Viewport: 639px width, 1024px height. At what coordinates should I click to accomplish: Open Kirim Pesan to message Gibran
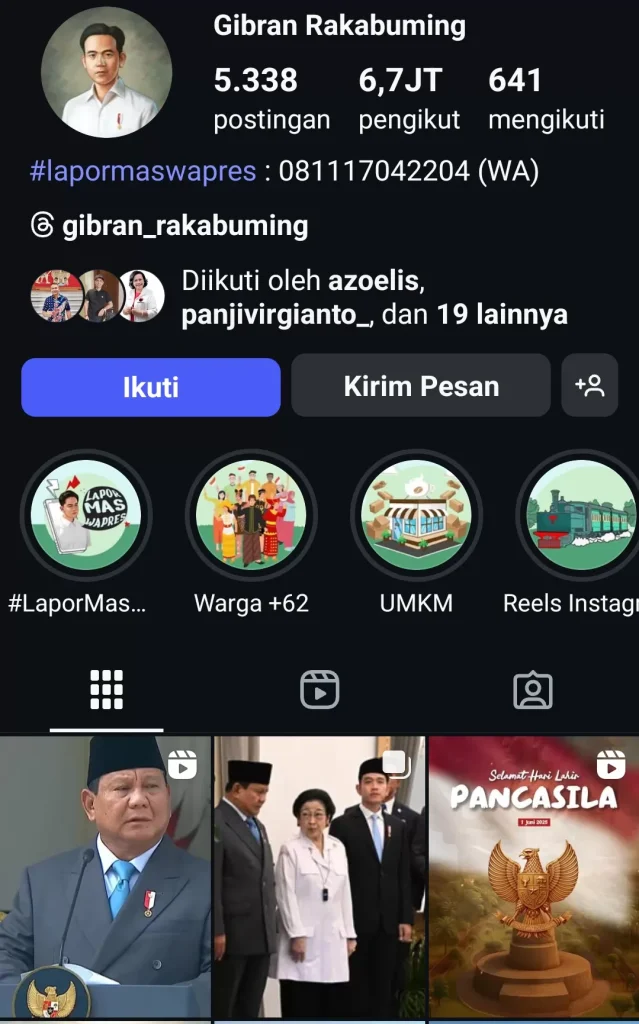[421, 386]
